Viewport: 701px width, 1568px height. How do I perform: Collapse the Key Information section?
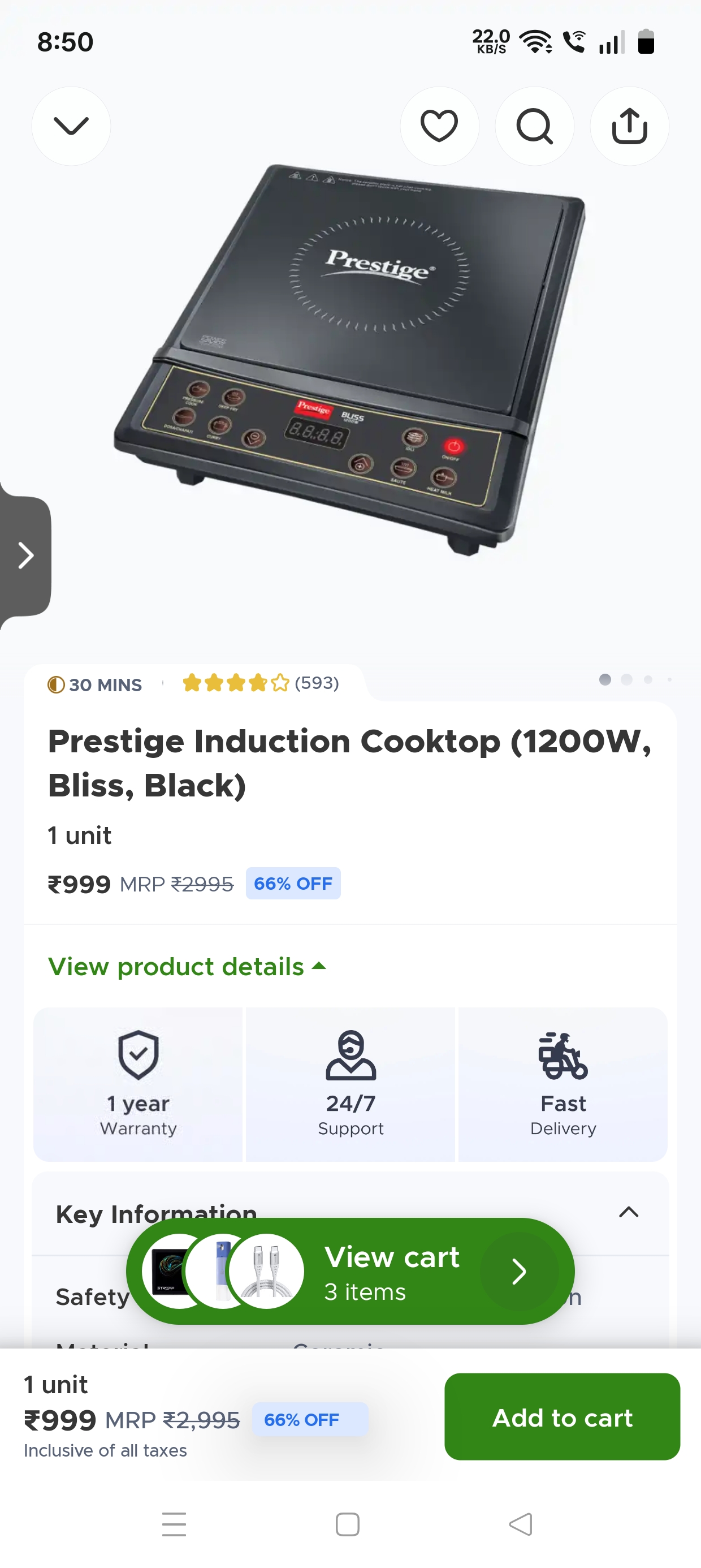628,1212
